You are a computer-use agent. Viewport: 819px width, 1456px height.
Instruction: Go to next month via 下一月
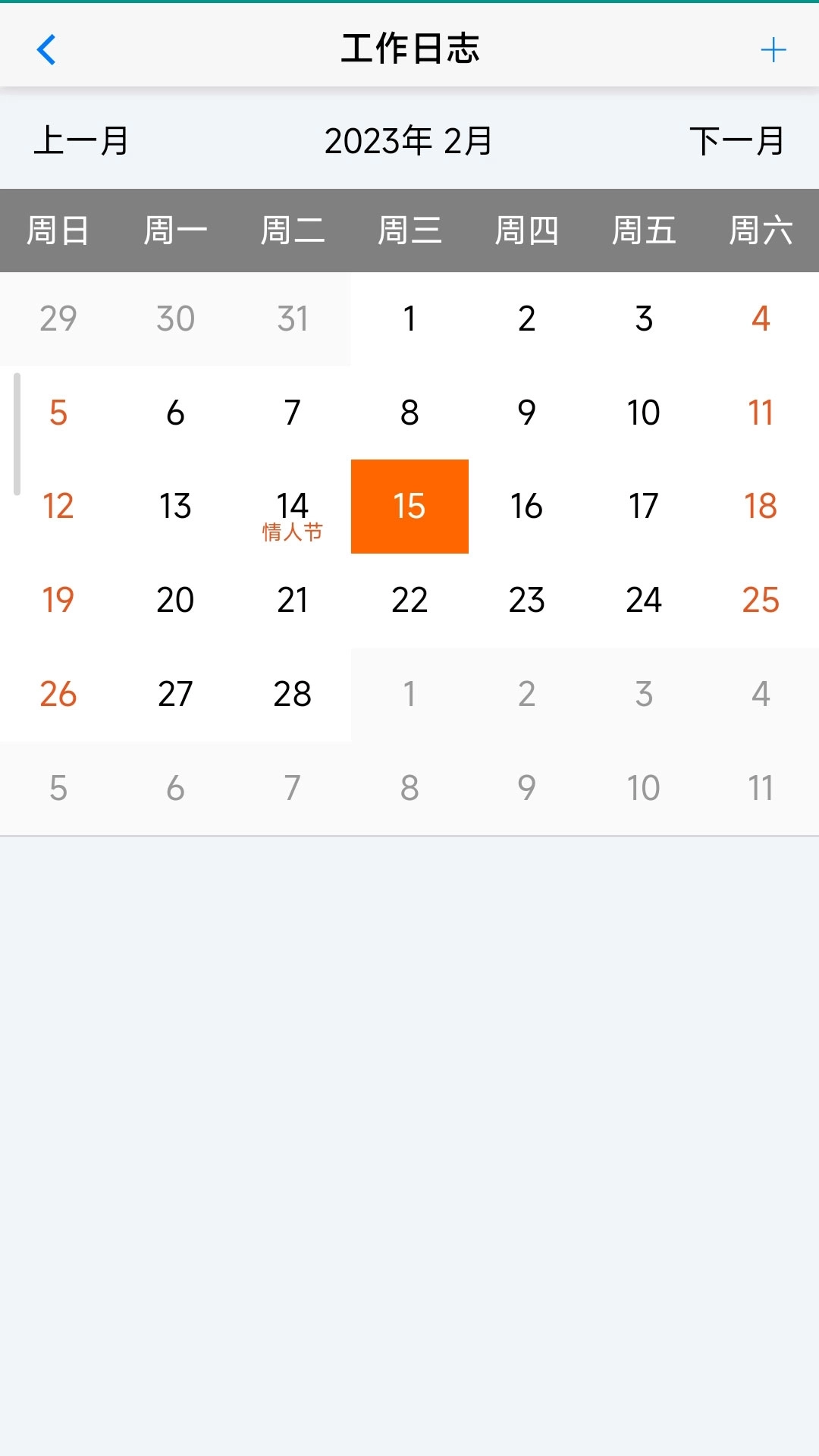click(x=736, y=141)
